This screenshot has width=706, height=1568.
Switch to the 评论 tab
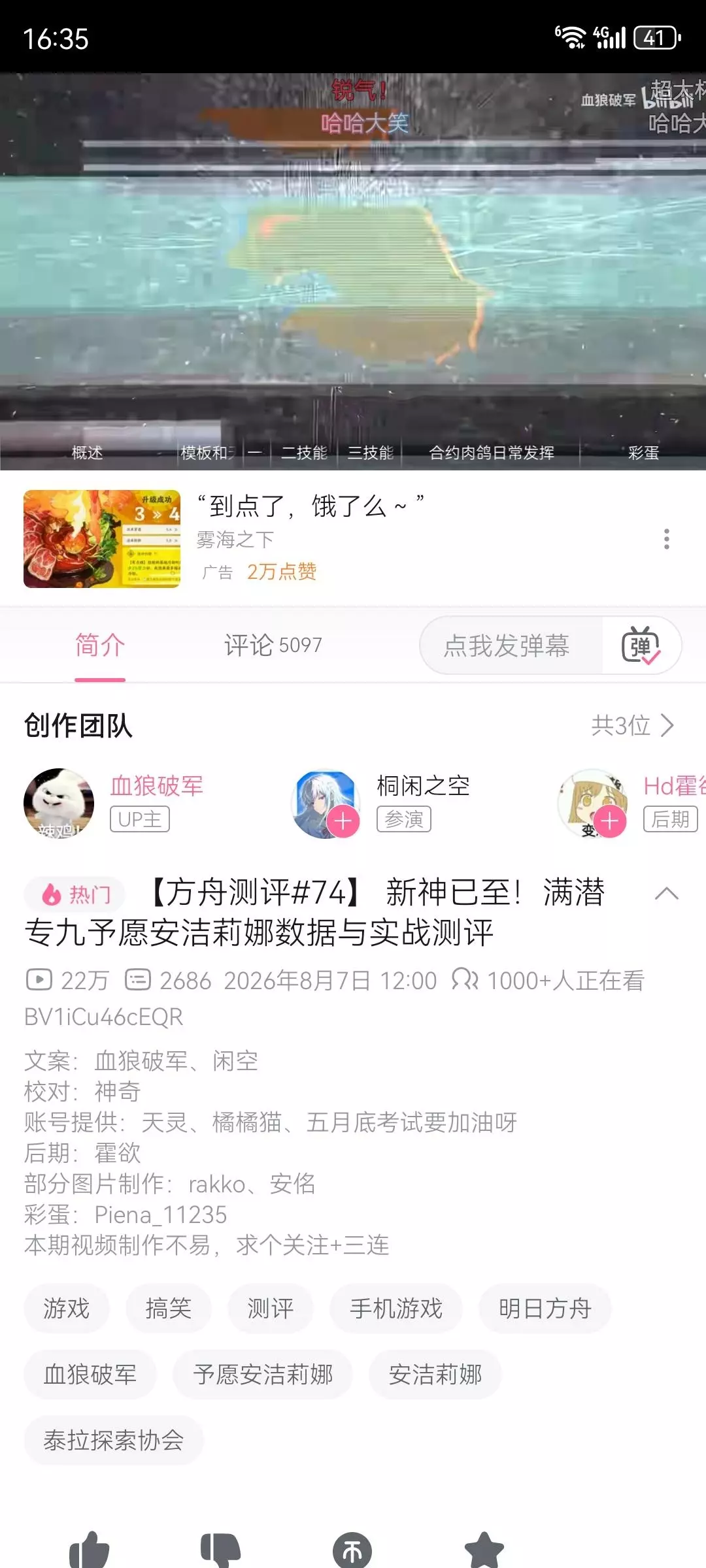pos(273,645)
